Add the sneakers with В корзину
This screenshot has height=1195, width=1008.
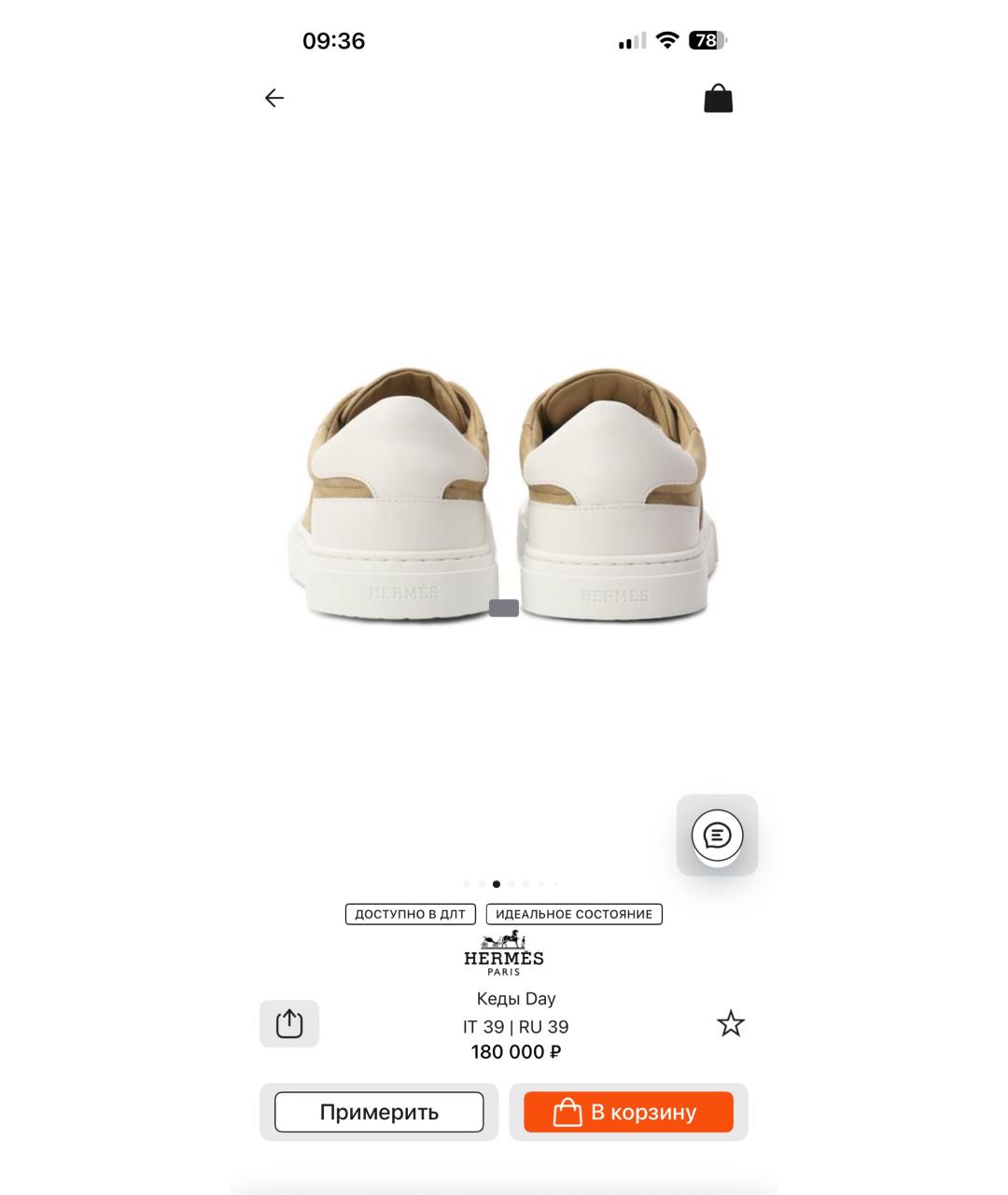point(628,1112)
